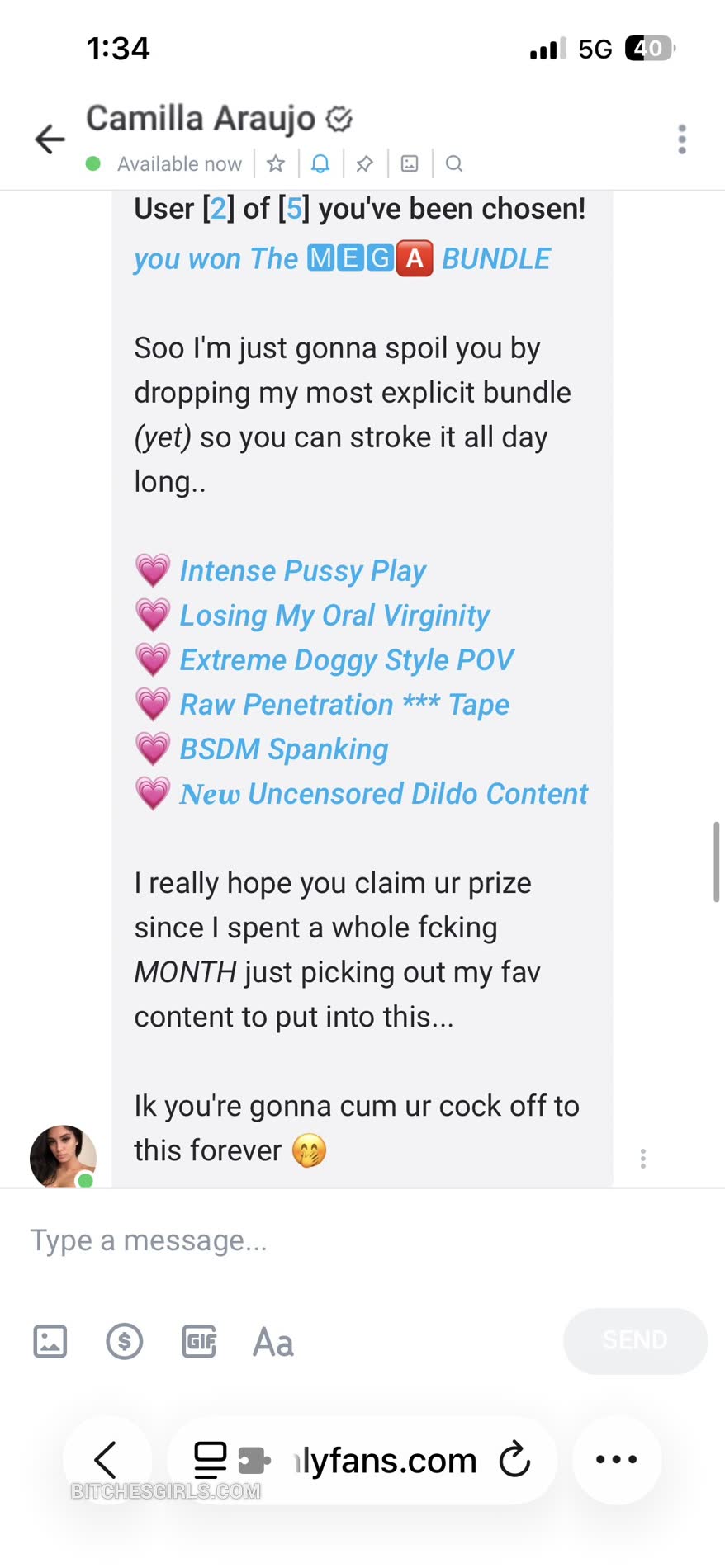The height and width of the screenshot is (1568, 725).
Task: Attach a photo to the message
Action: 50,1341
